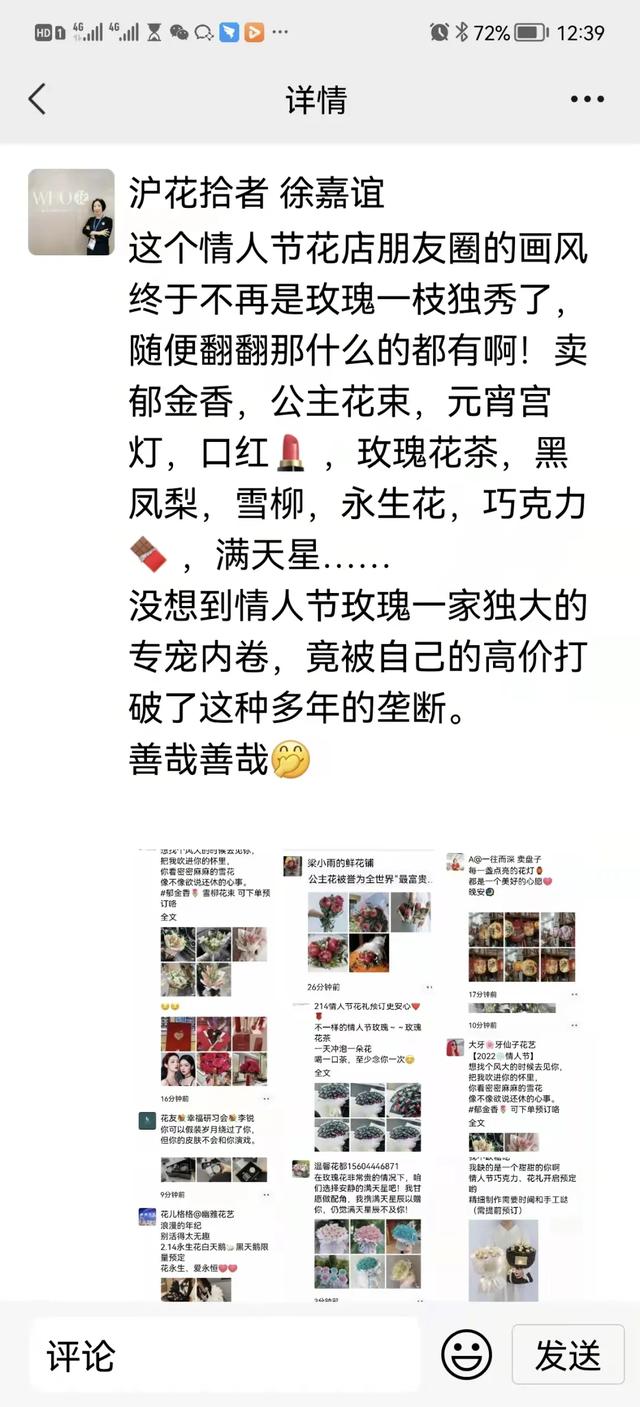
Task: Open the three-dot overflow menu
Action: [x=588, y=99]
